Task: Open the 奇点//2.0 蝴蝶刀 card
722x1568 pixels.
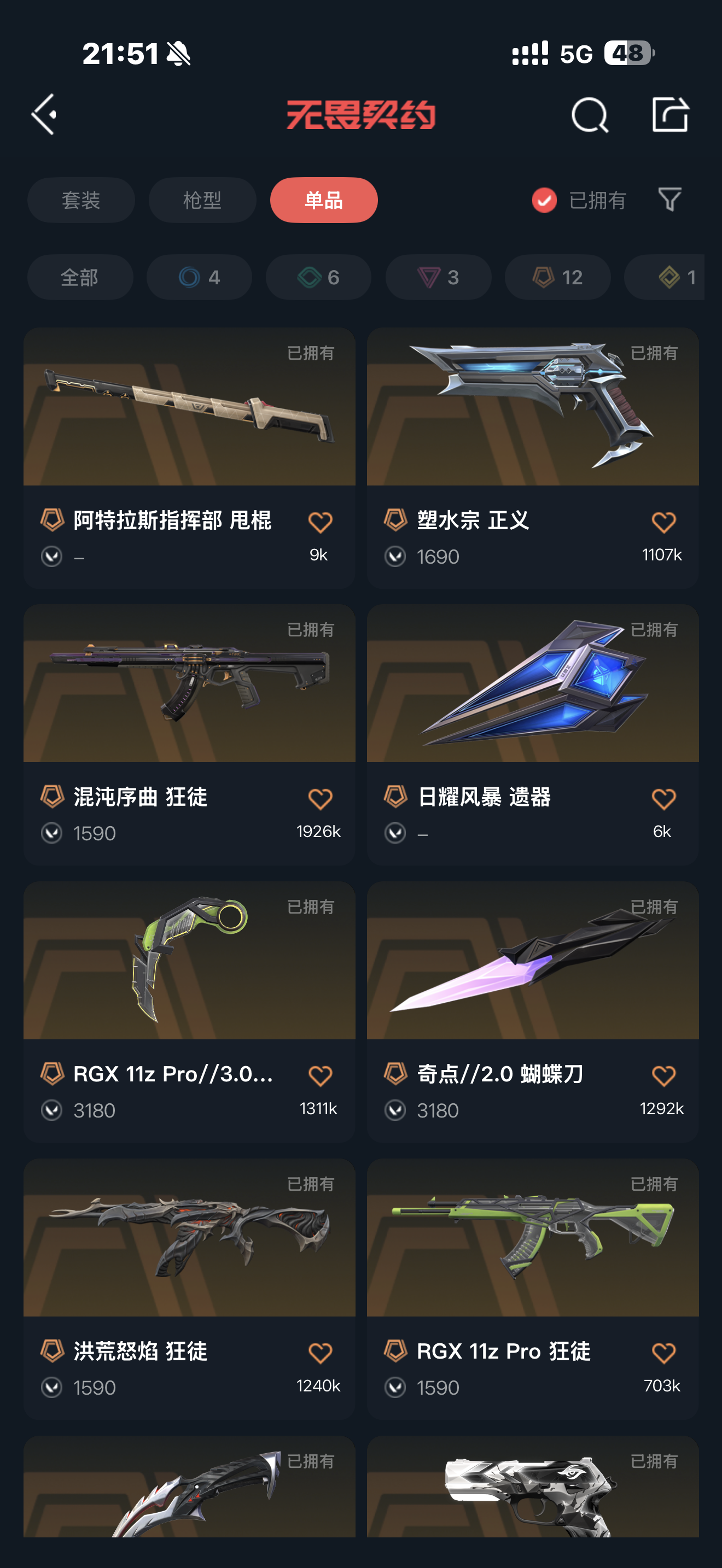Action: (533, 1011)
